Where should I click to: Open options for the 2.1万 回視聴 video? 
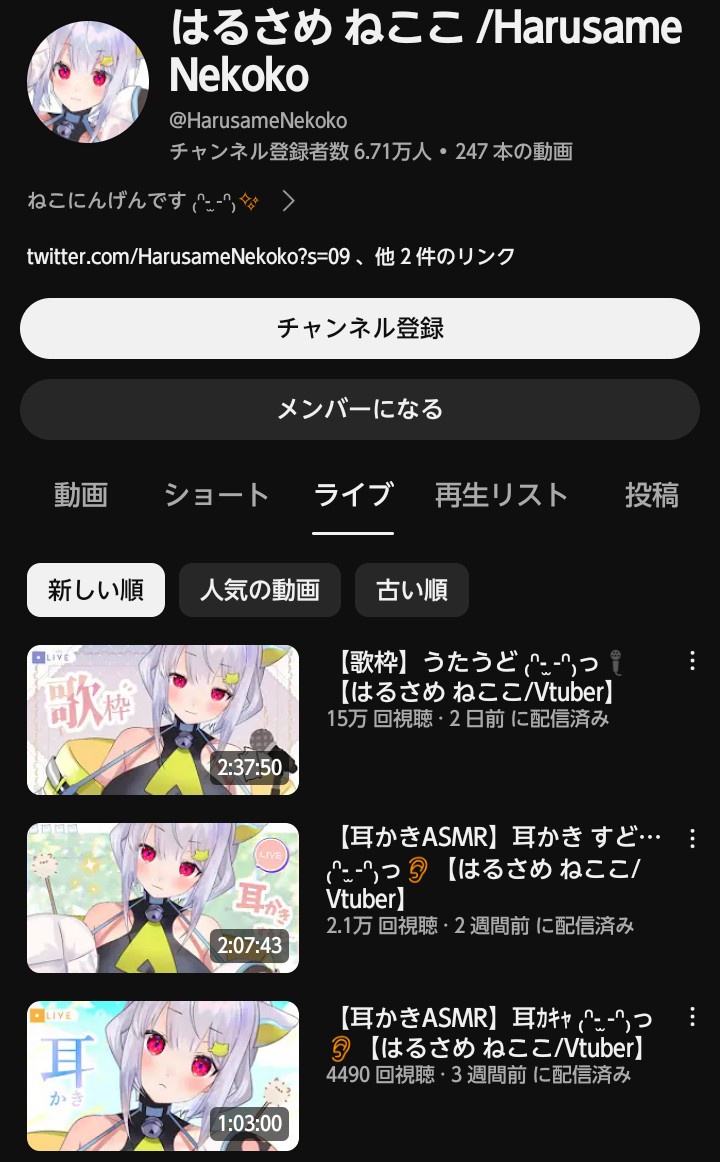[x=692, y=839]
